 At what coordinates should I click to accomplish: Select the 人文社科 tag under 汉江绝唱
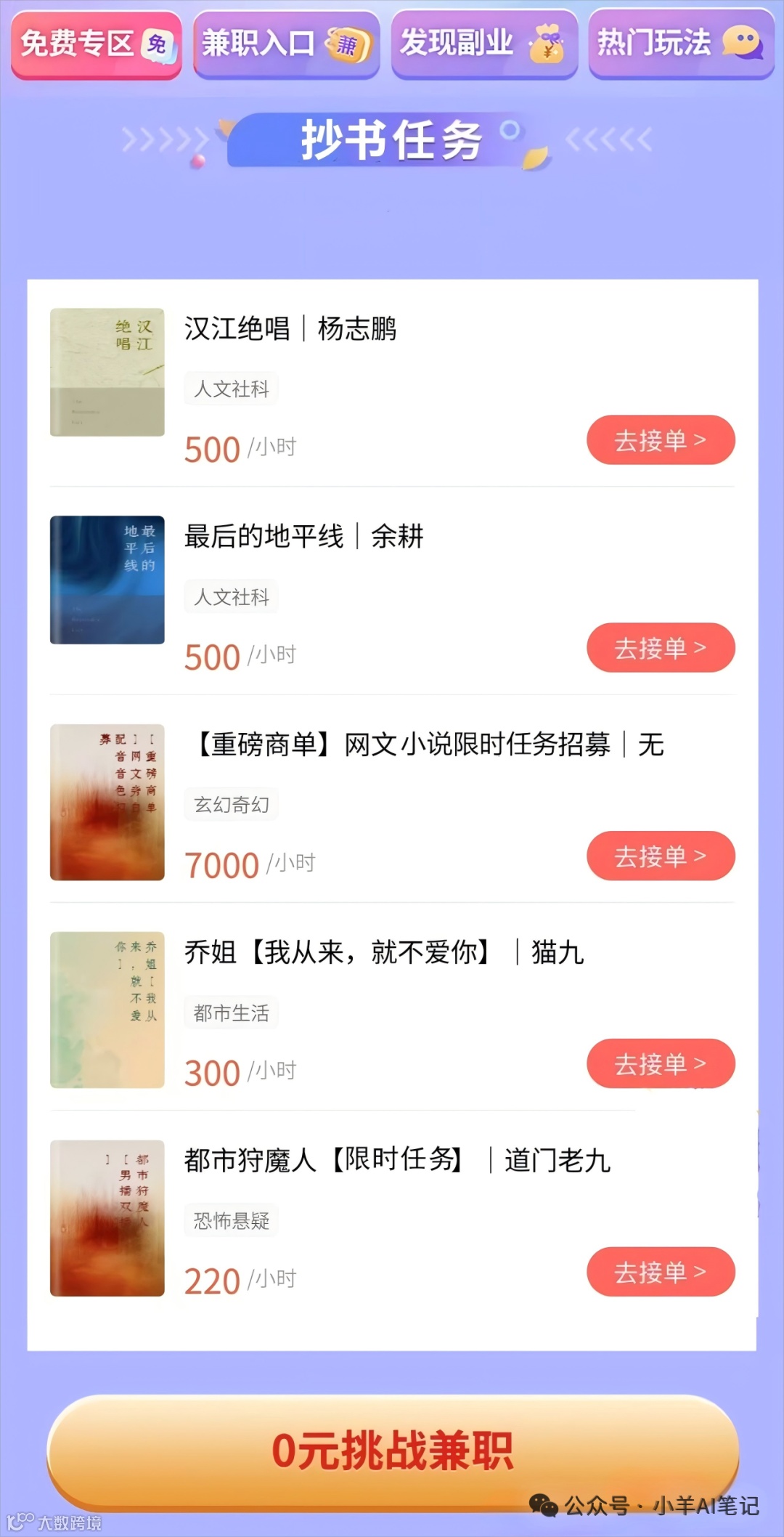231,389
